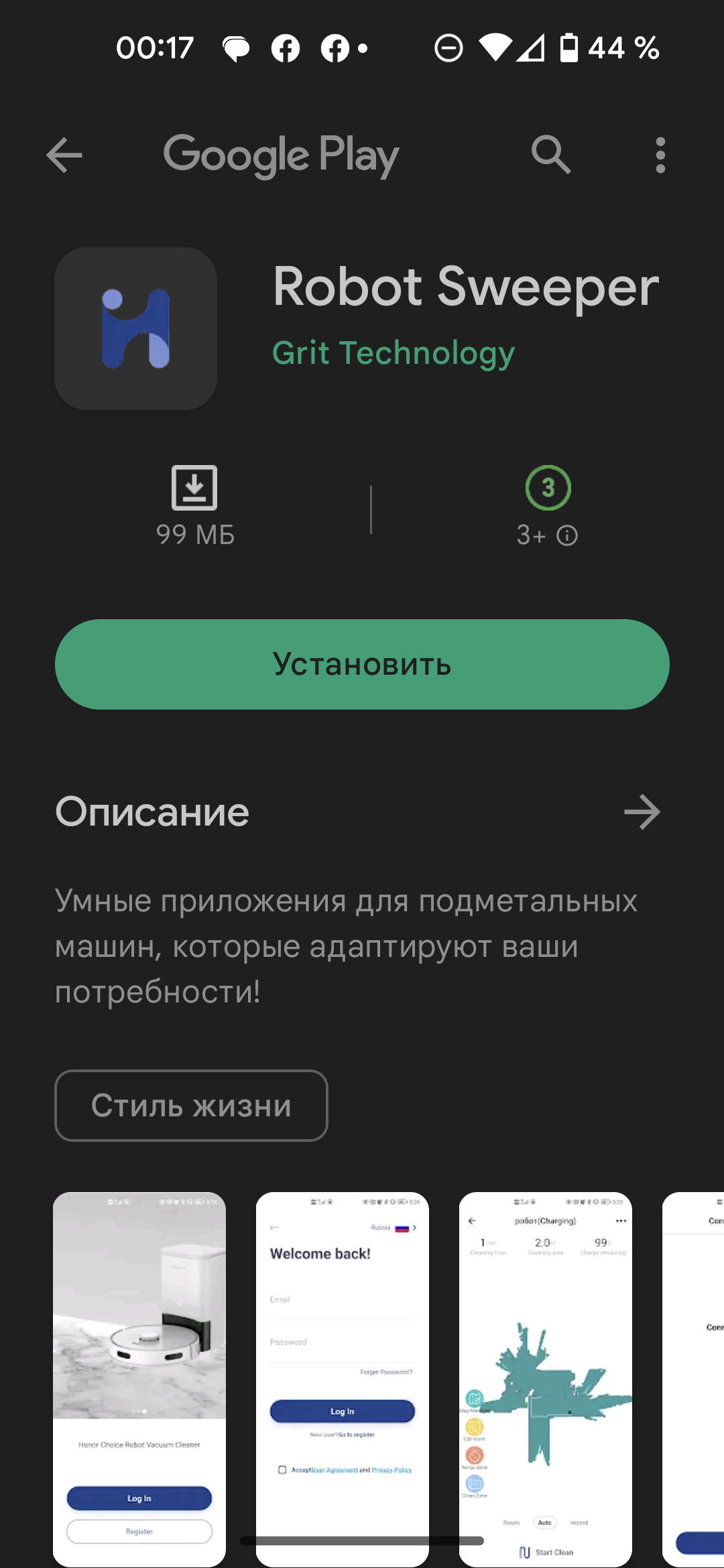Tap the Установить install button
Screen dimensions: 724x1568
(362, 664)
